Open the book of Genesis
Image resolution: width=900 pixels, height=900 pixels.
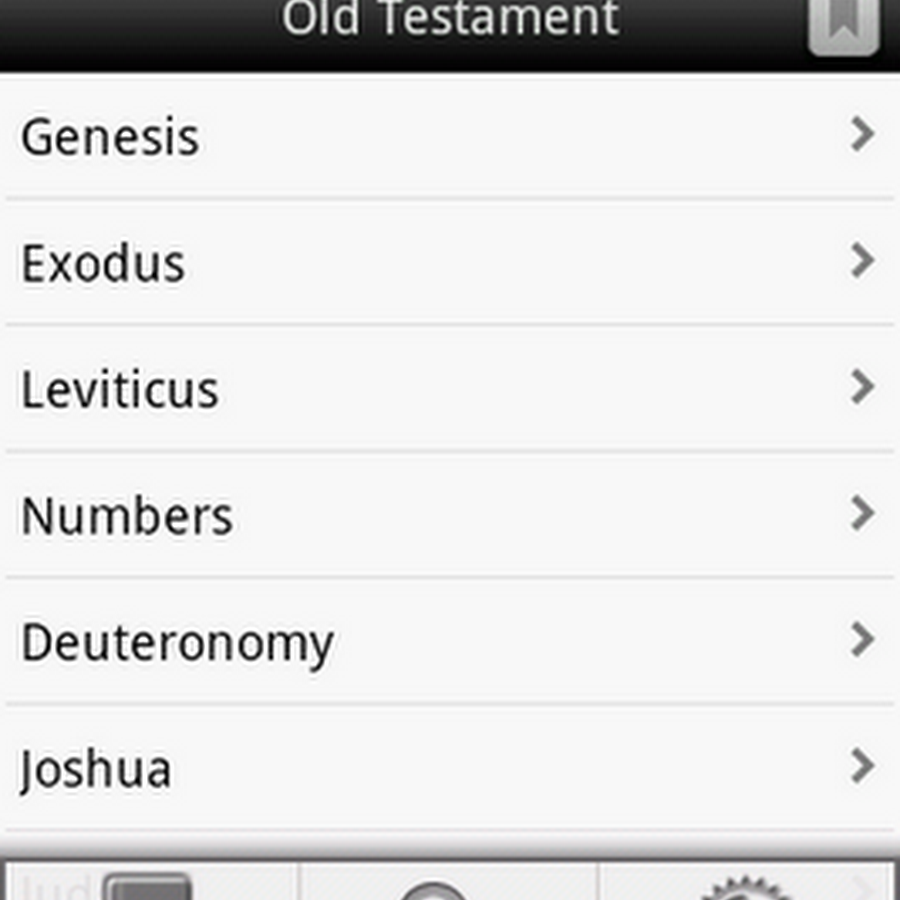[x=448, y=136]
